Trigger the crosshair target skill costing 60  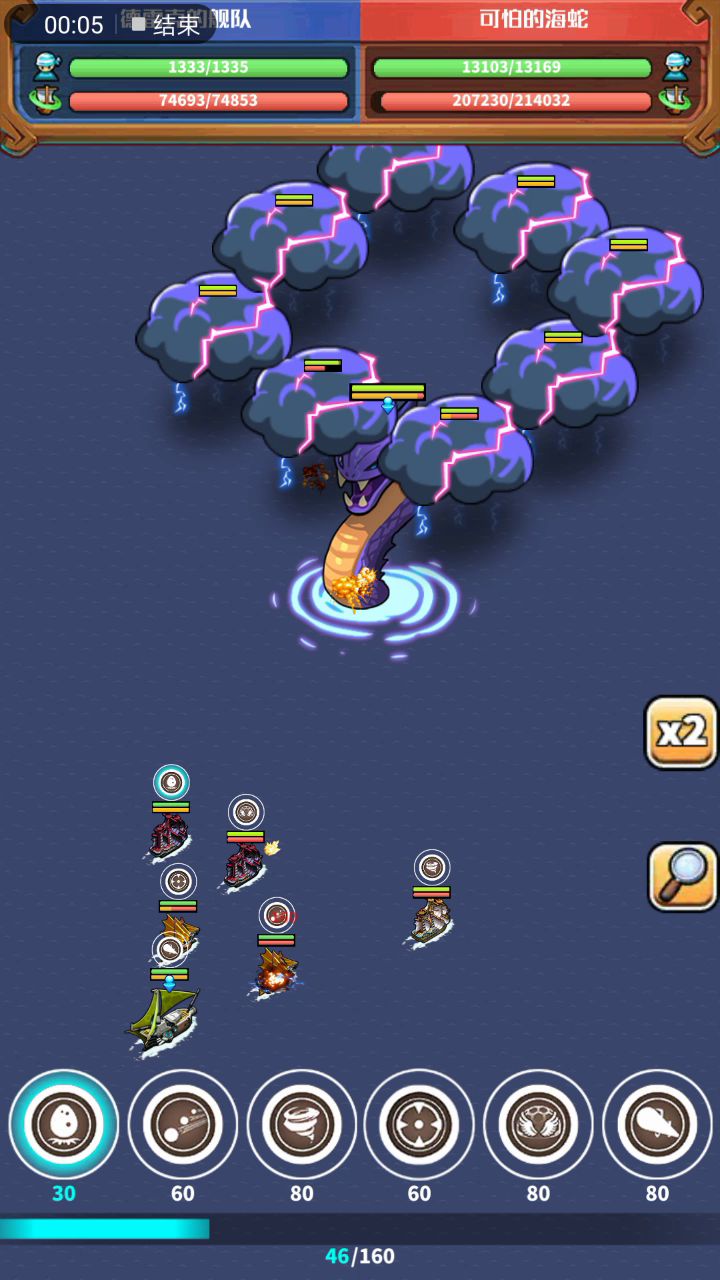pyautogui.click(x=419, y=1124)
